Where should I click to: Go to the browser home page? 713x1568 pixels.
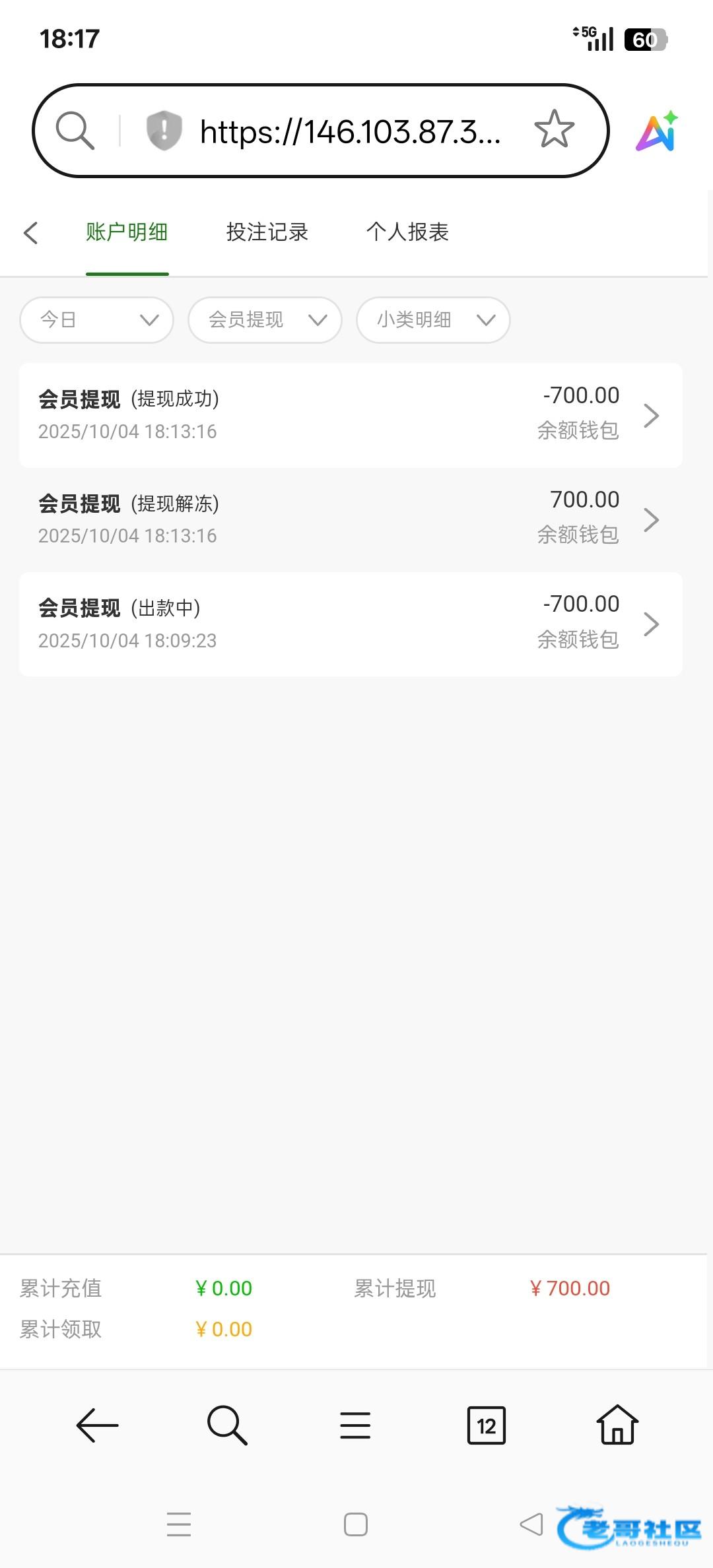[617, 1424]
